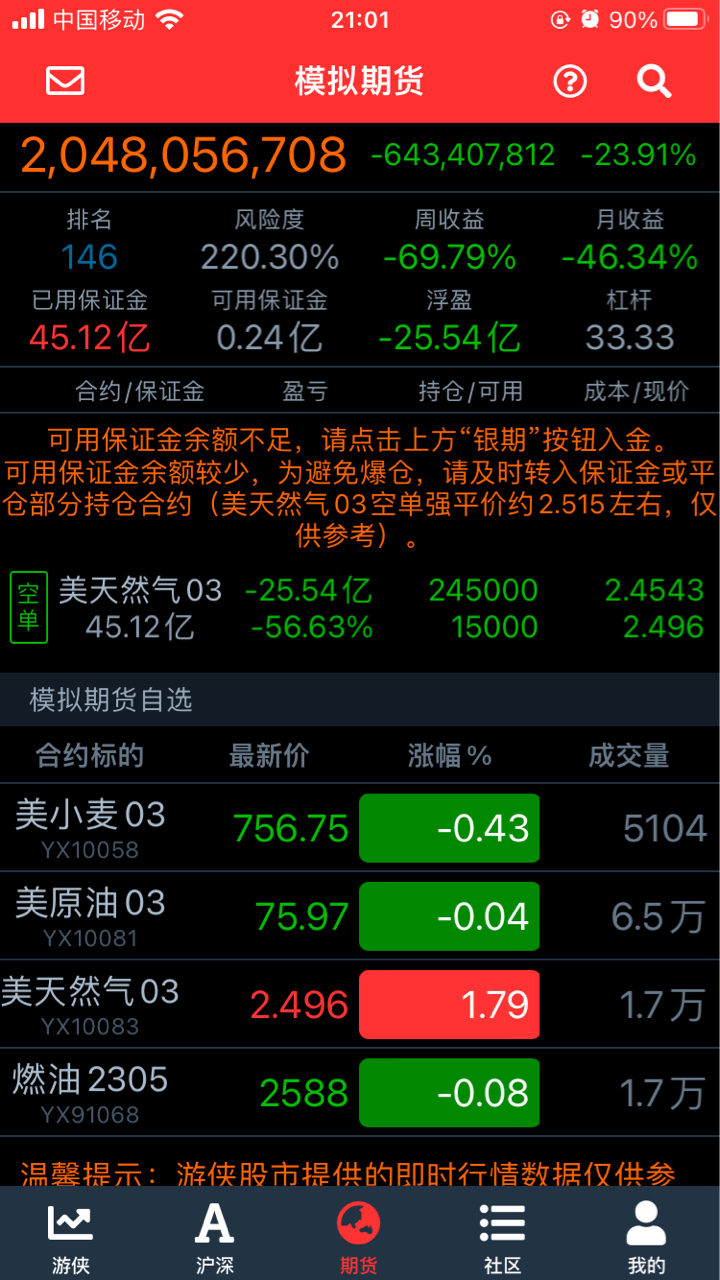This screenshot has width=720, height=1280.
Task: Open the help question mark icon
Action: pos(570,81)
